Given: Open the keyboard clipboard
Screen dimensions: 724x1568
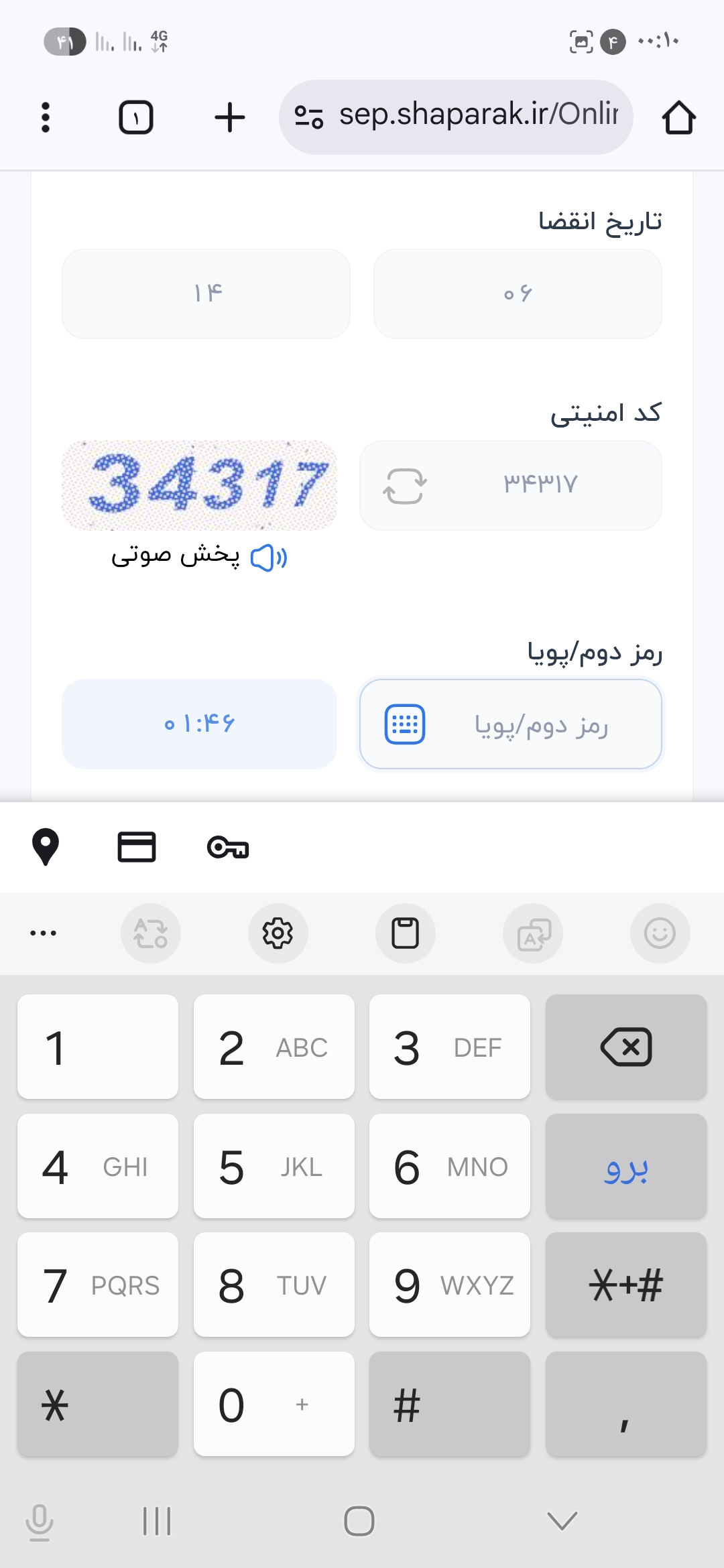Looking at the screenshot, I should 406,933.
